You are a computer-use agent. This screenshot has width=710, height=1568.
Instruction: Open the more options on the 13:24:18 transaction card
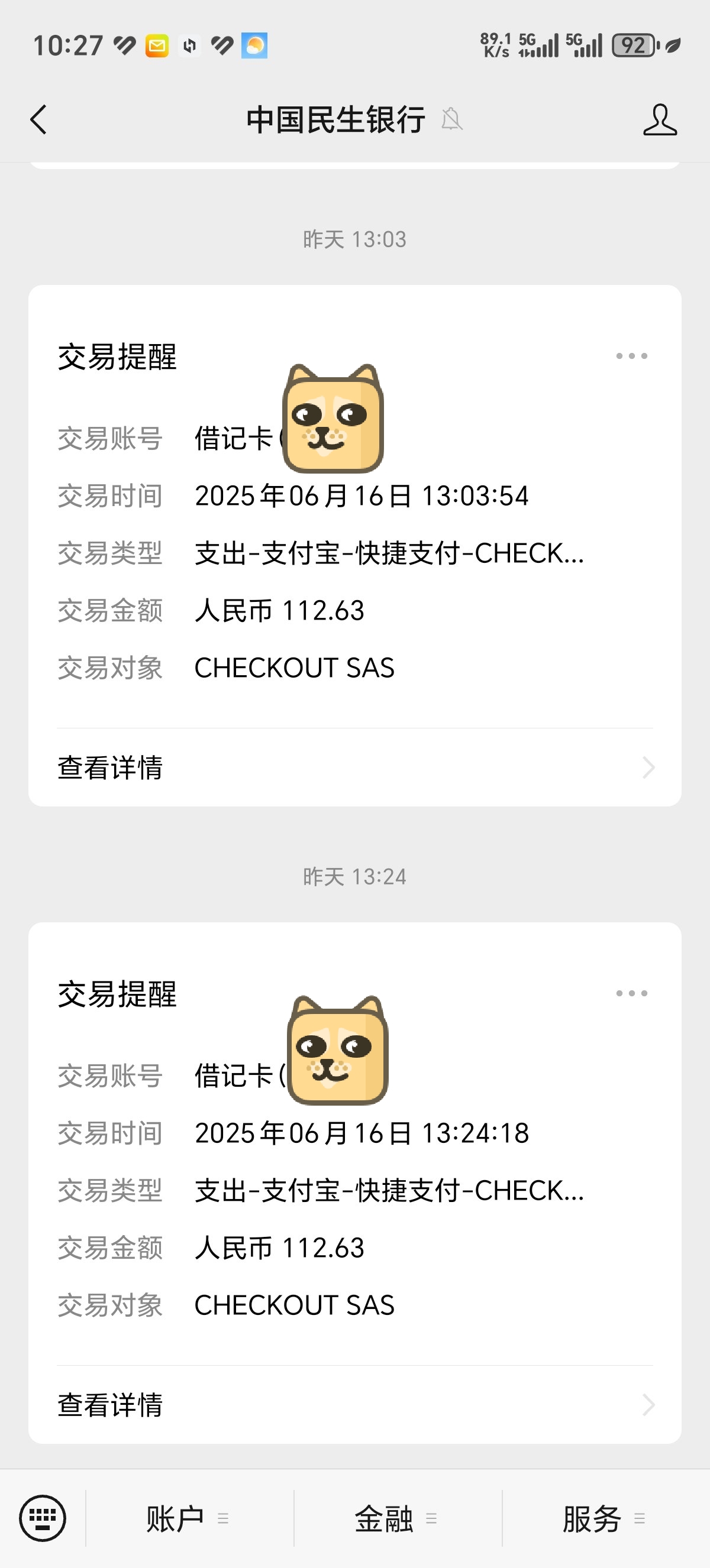coord(631,993)
